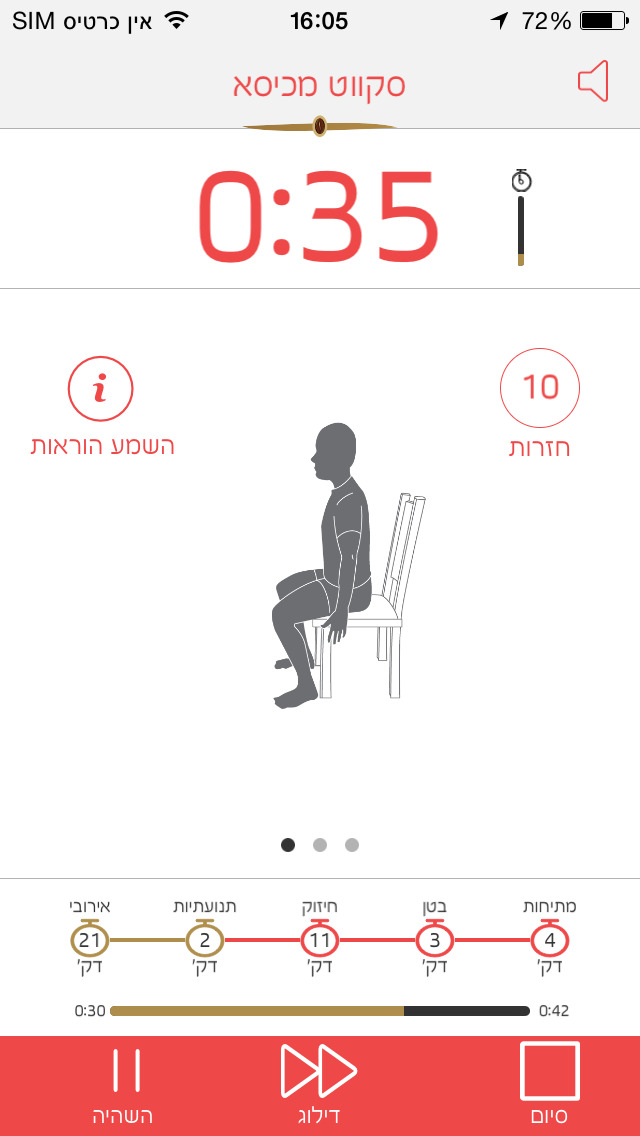This screenshot has width=640, height=1136.
Task: Expand the handle under the exercise title
Action: pyautogui.click(x=319, y=126)
